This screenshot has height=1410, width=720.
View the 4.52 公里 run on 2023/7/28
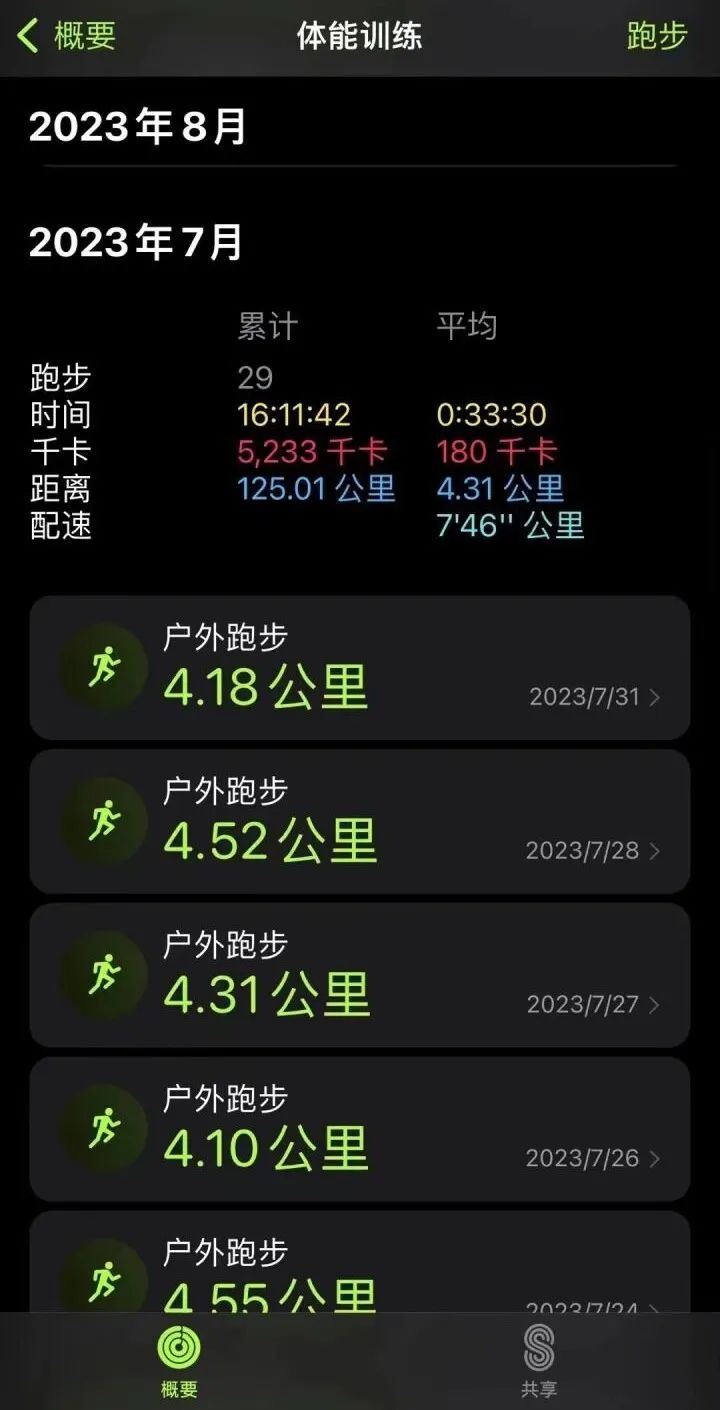(360, 822)
